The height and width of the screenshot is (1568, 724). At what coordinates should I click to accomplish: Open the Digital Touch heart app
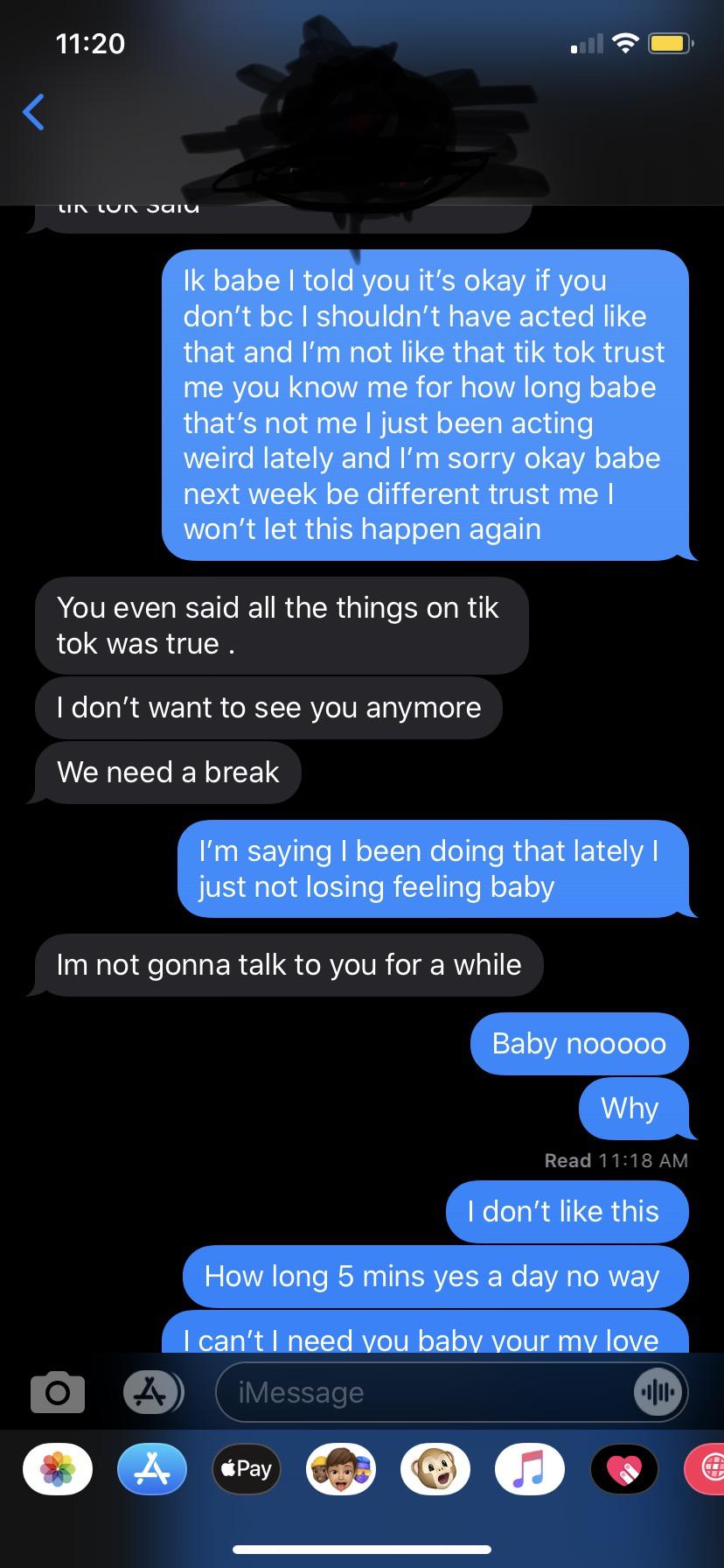click(624, 1469)
